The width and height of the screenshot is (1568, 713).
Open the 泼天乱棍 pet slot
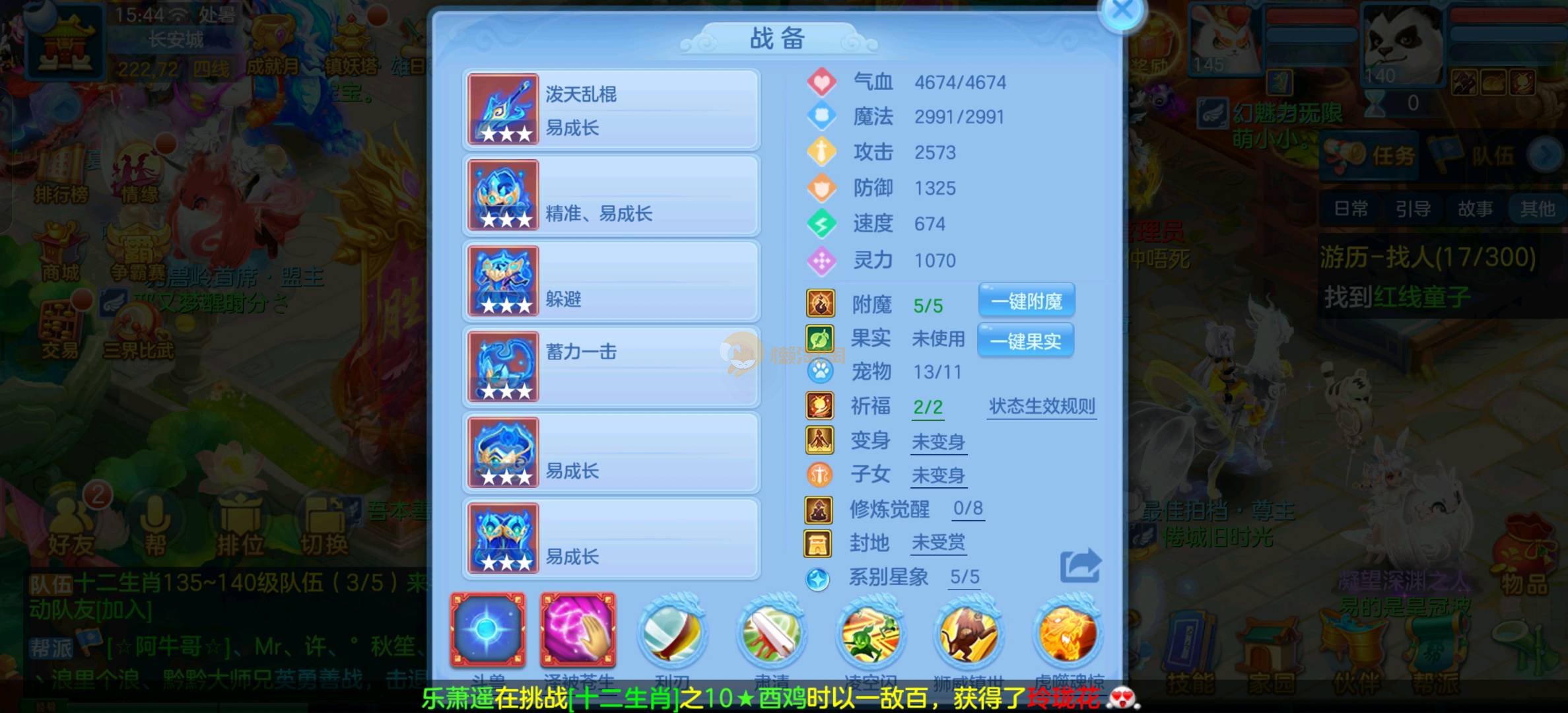coord(611,110)
